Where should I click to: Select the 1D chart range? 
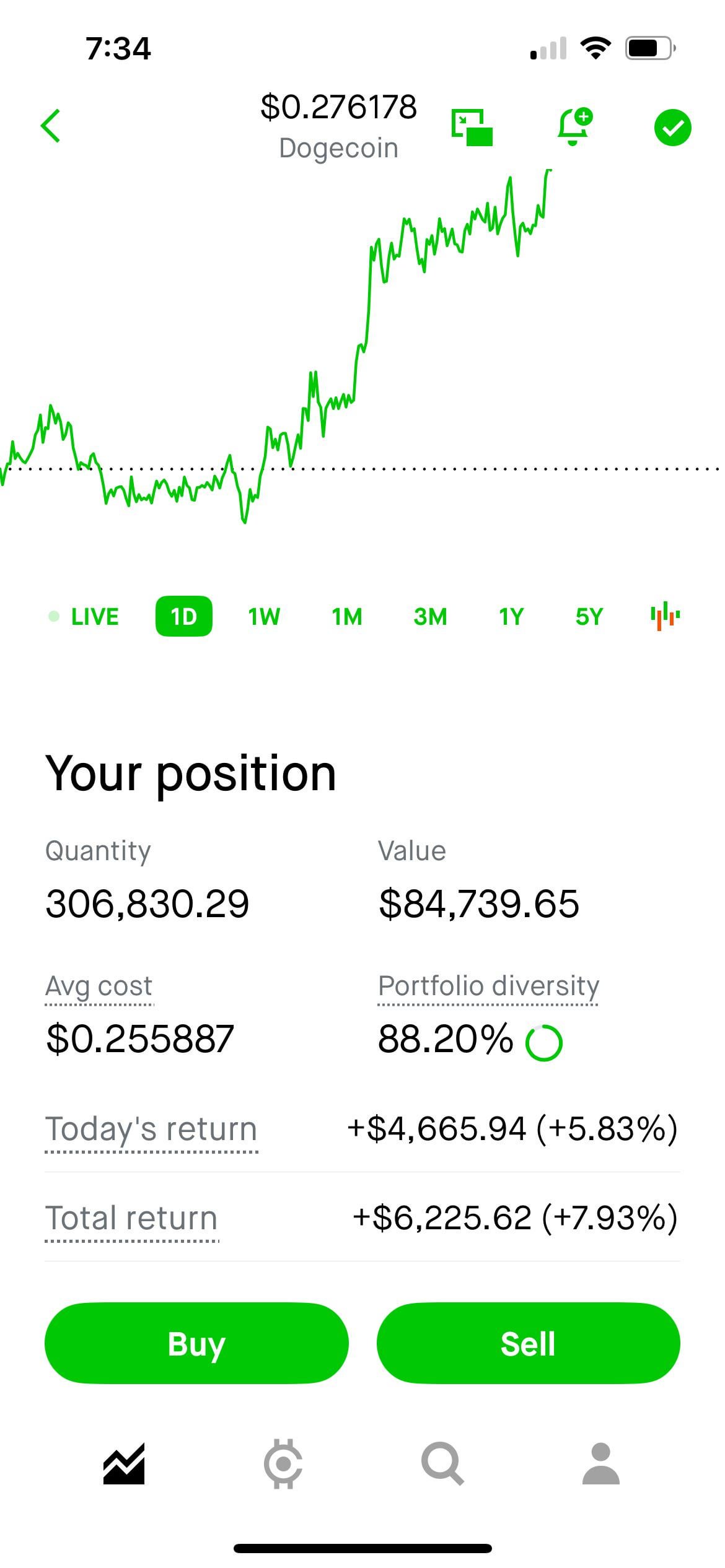tap(183, 617)
